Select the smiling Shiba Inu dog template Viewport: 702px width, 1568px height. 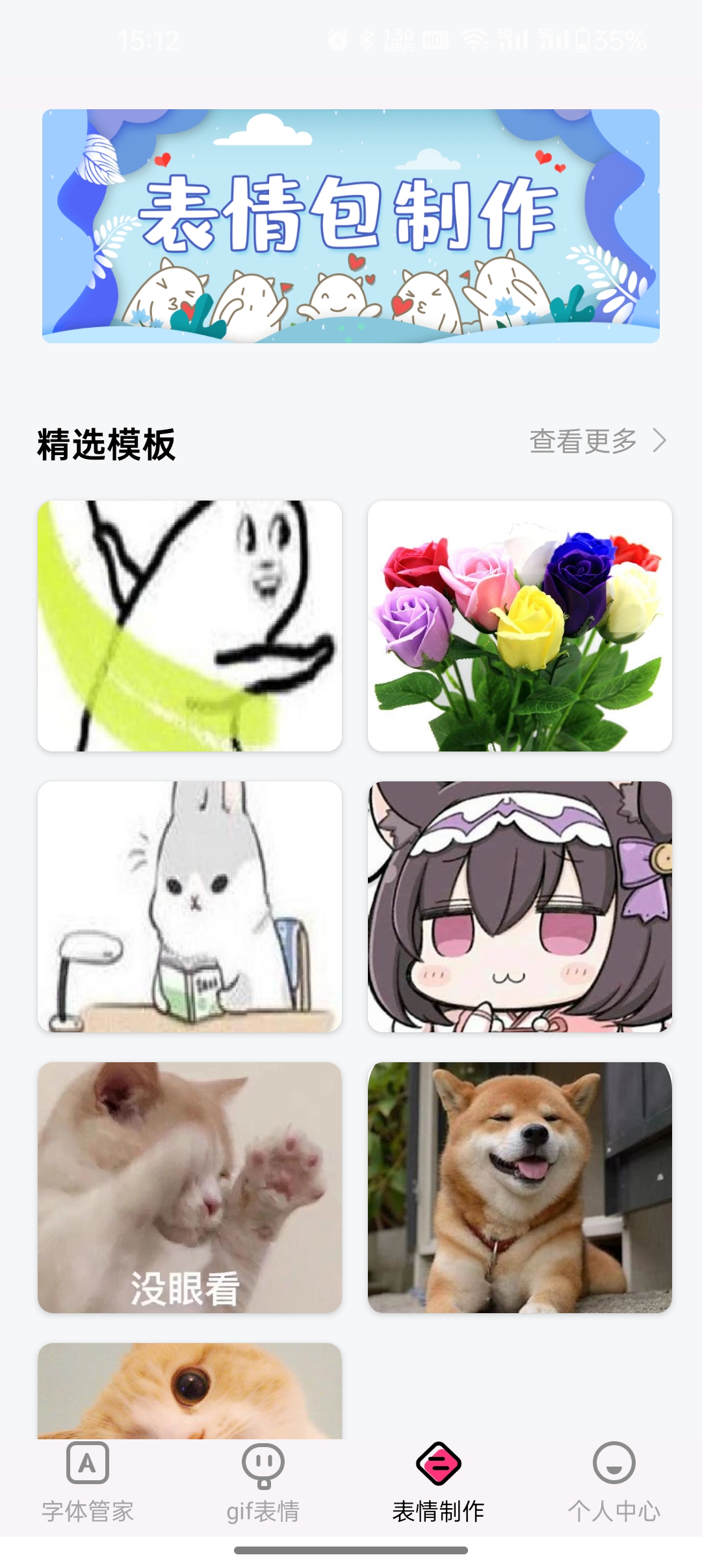[519, 1187]
